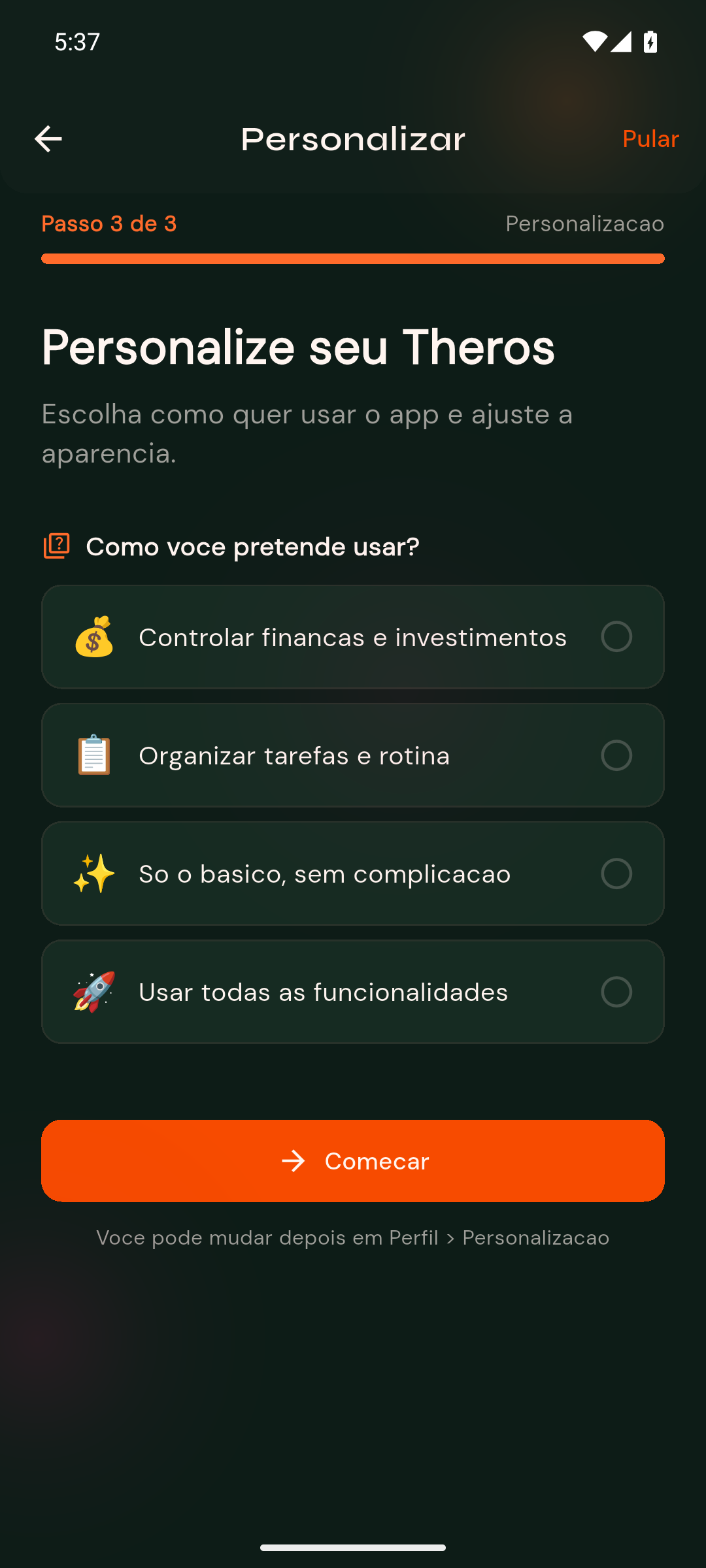
Task: Select the Controlar financas e investimentos radio button
Action: 616,637
